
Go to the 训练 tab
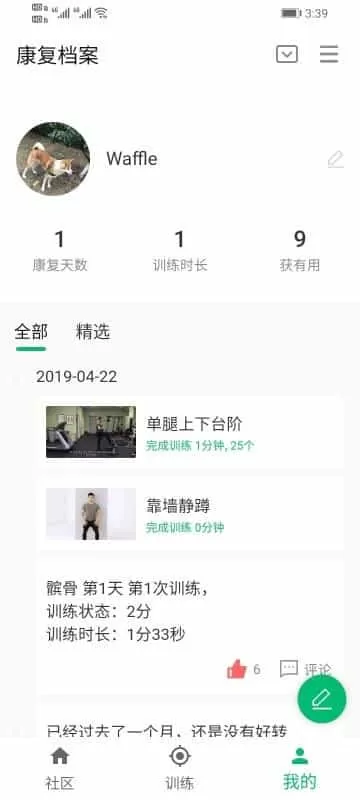pos(179,768)
